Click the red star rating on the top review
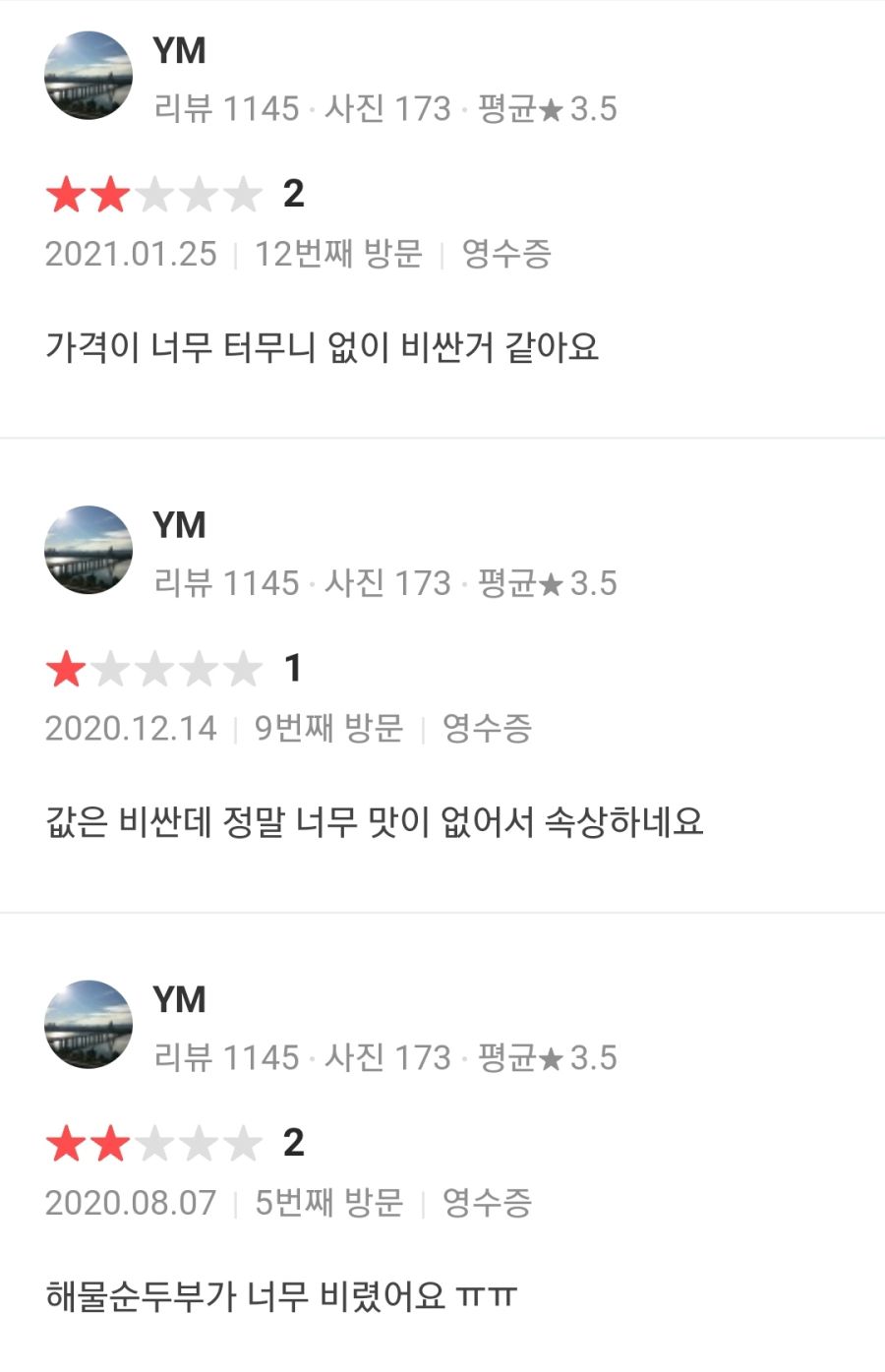Image resolution: width=885 pixels, height=1372 pixels. 87,193
